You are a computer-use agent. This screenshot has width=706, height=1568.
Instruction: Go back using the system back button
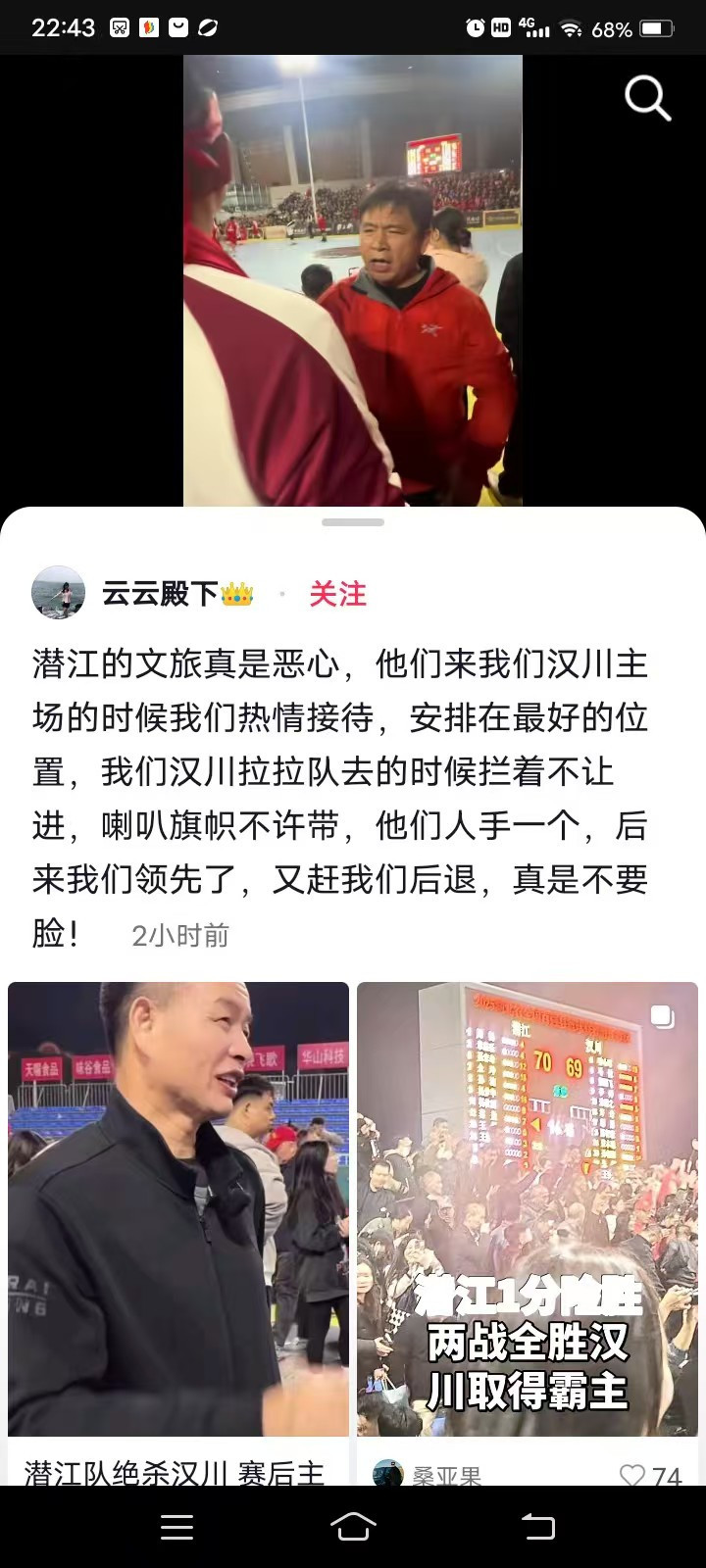[x=536, y=1527]
